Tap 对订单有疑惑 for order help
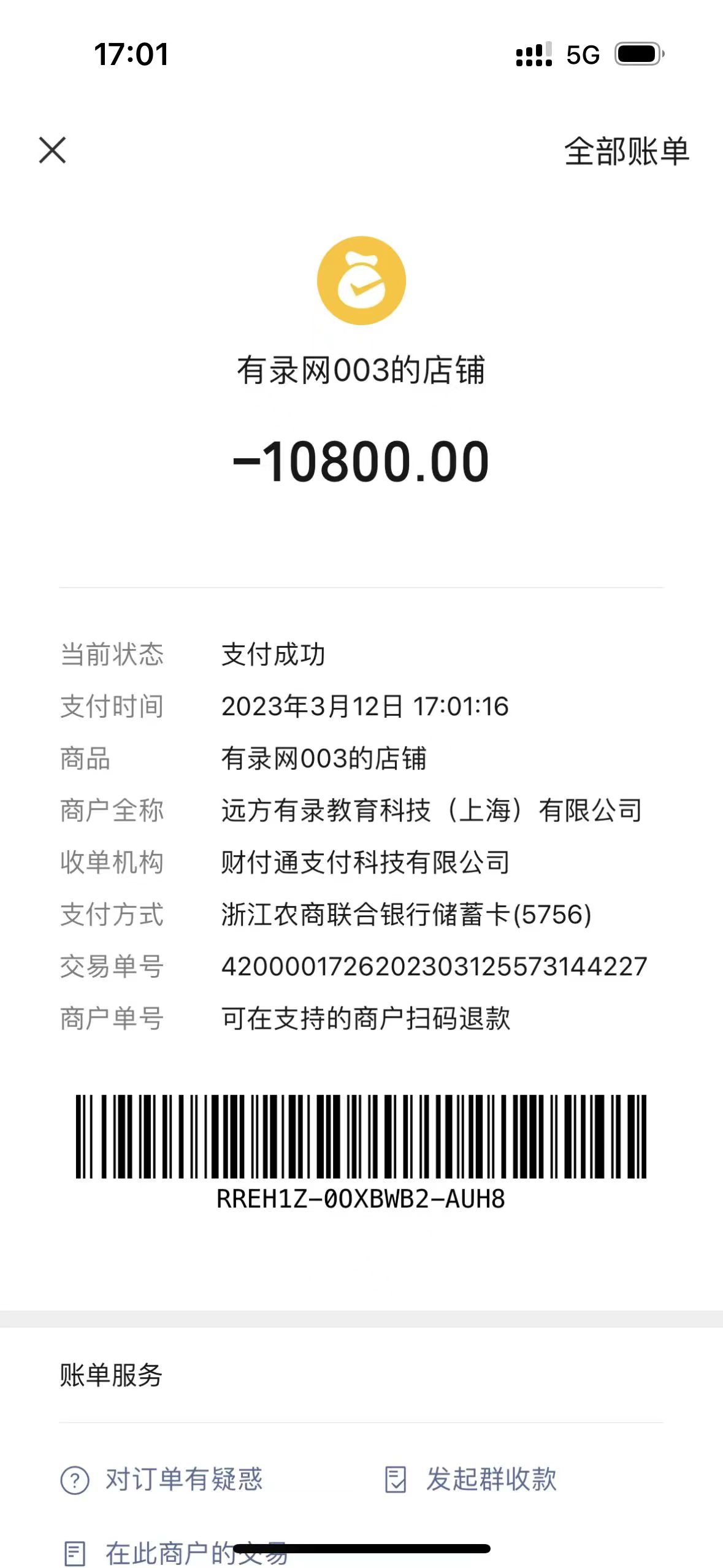The image size is (723, 1568). pos(163,1479)
